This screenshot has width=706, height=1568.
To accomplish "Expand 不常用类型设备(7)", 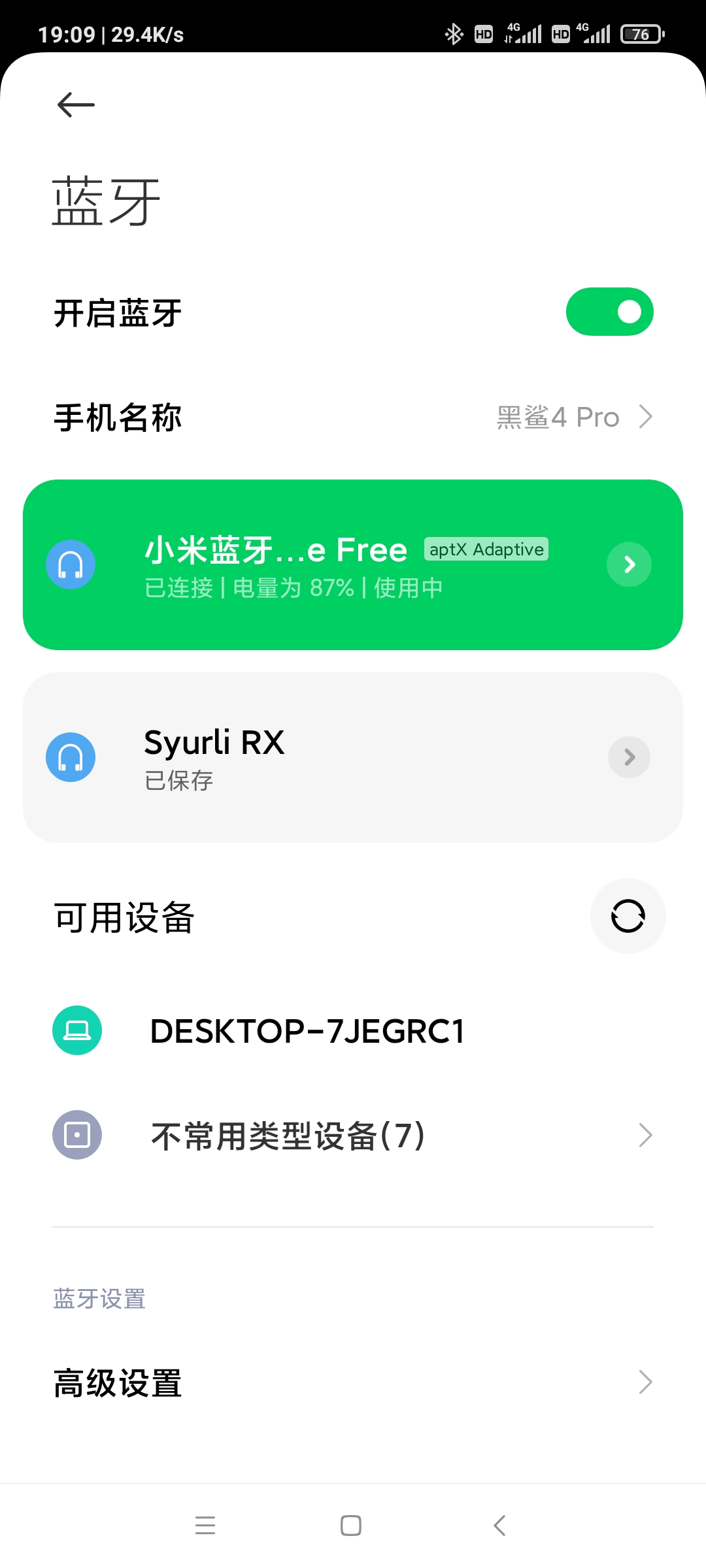I will tap(353, 1135).
